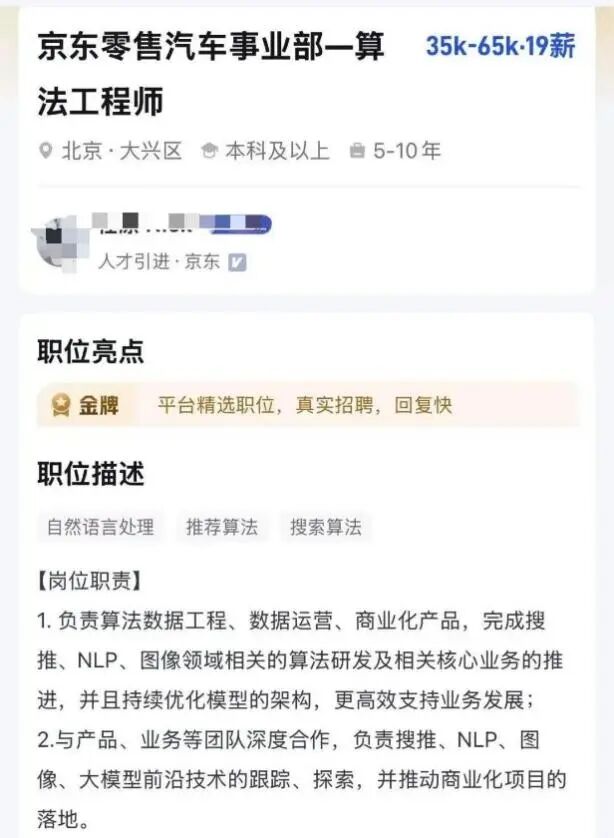Select the 自然语言处理 tag chip
The height and width of the screenshot is (838, 614).
[101, 527]
